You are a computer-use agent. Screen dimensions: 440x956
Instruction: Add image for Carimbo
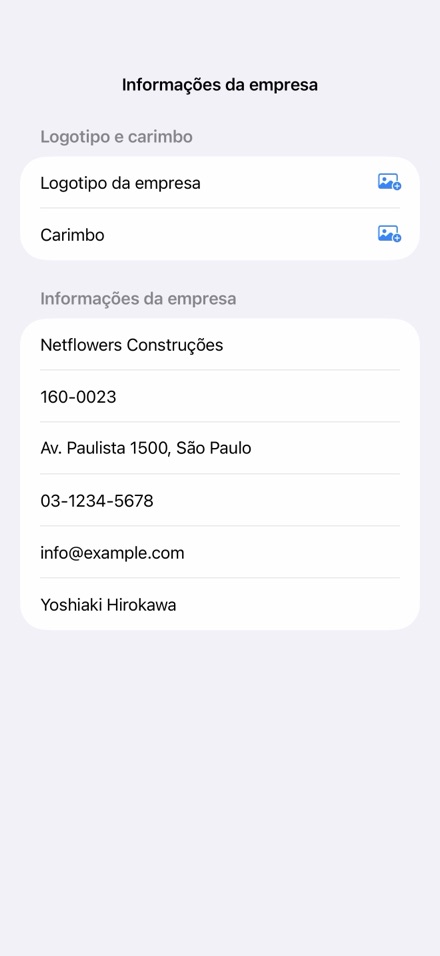click(x=389, y=234)
